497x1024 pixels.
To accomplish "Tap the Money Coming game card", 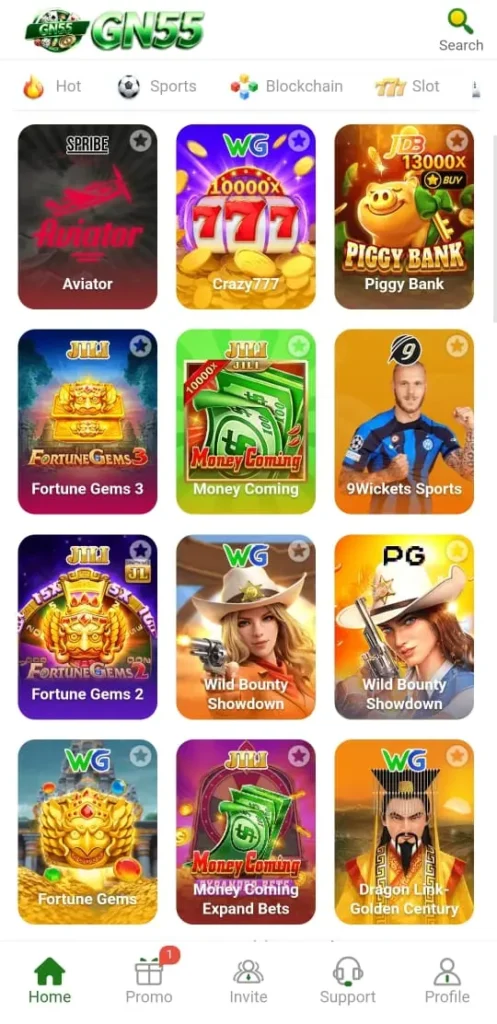I will point(246,422).
